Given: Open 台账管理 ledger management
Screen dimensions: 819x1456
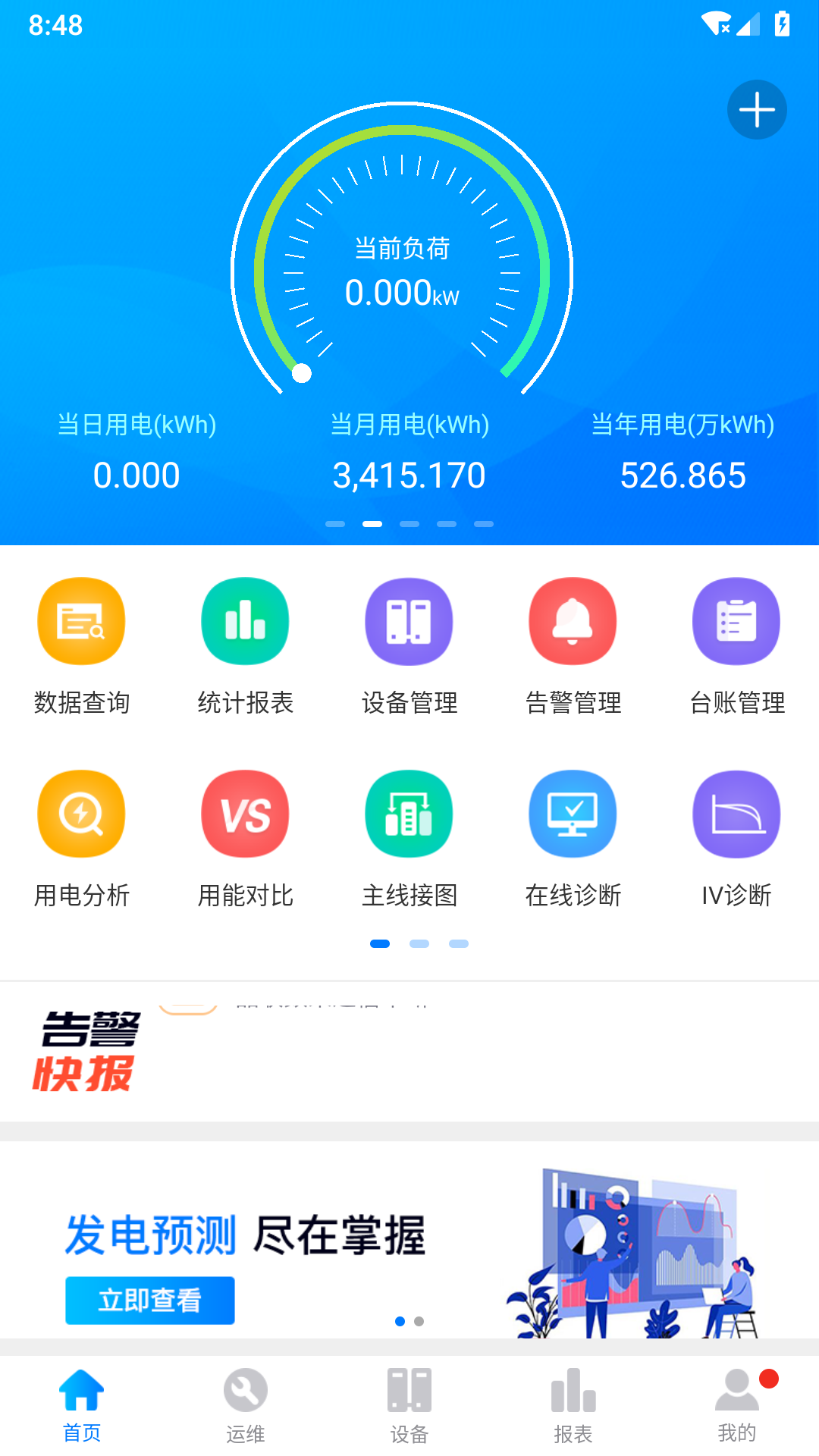Looking at the screenshot, I should (x=736, y=620).
